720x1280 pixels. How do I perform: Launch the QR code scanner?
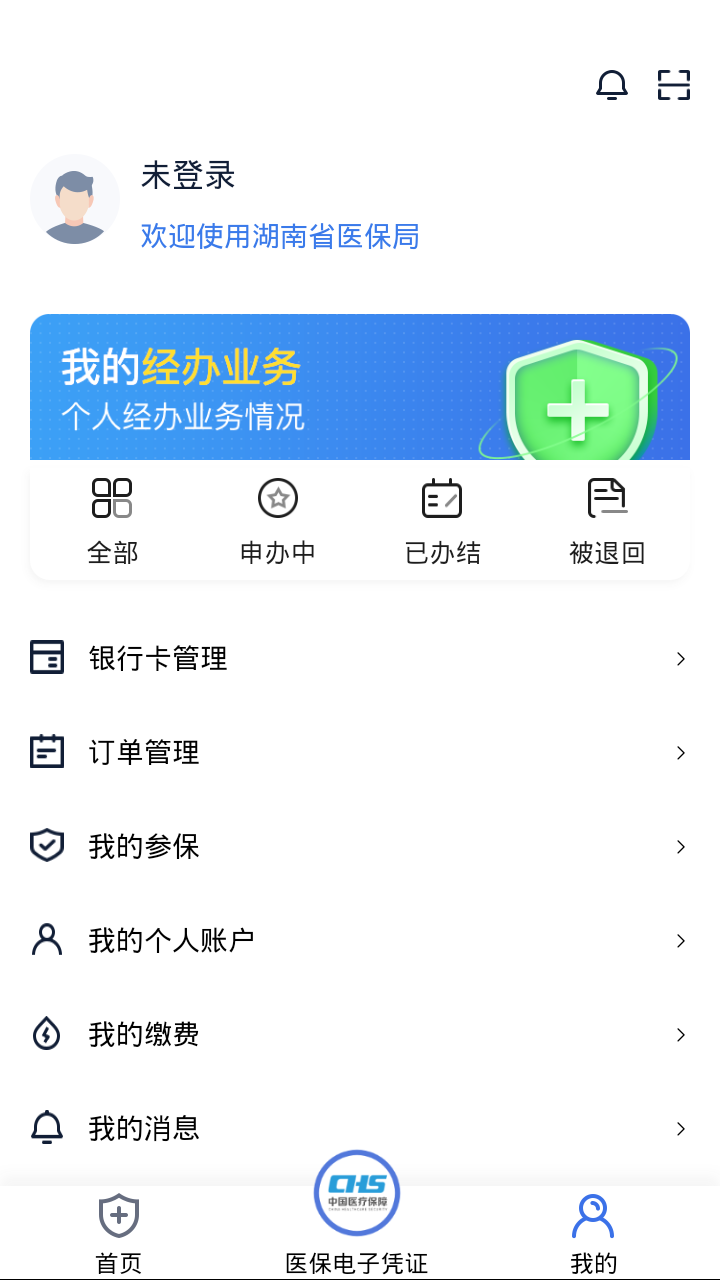click(x=674, y=85)
